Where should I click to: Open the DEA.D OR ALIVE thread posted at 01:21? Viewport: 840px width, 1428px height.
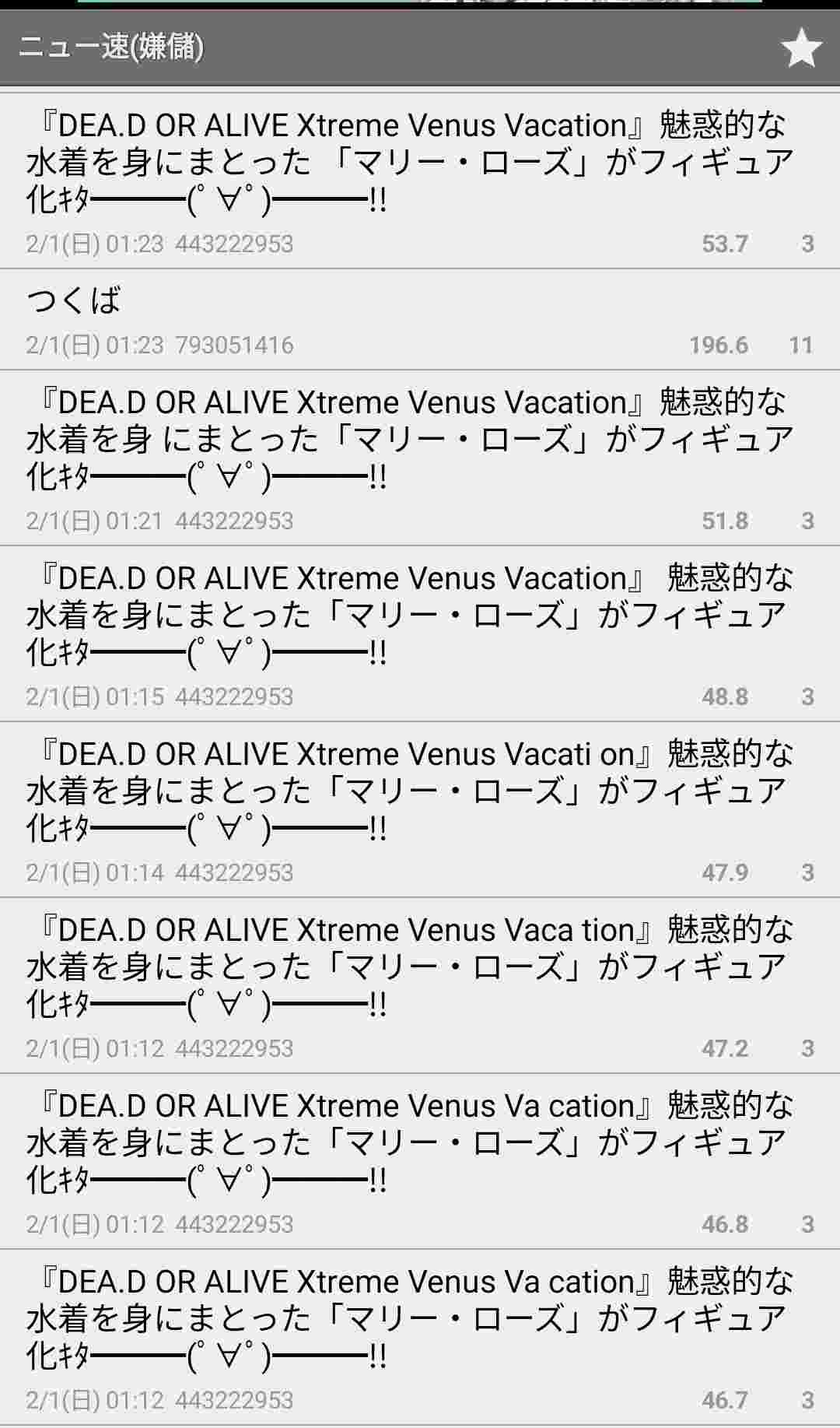pyautogui.click(x=420, y=458)
